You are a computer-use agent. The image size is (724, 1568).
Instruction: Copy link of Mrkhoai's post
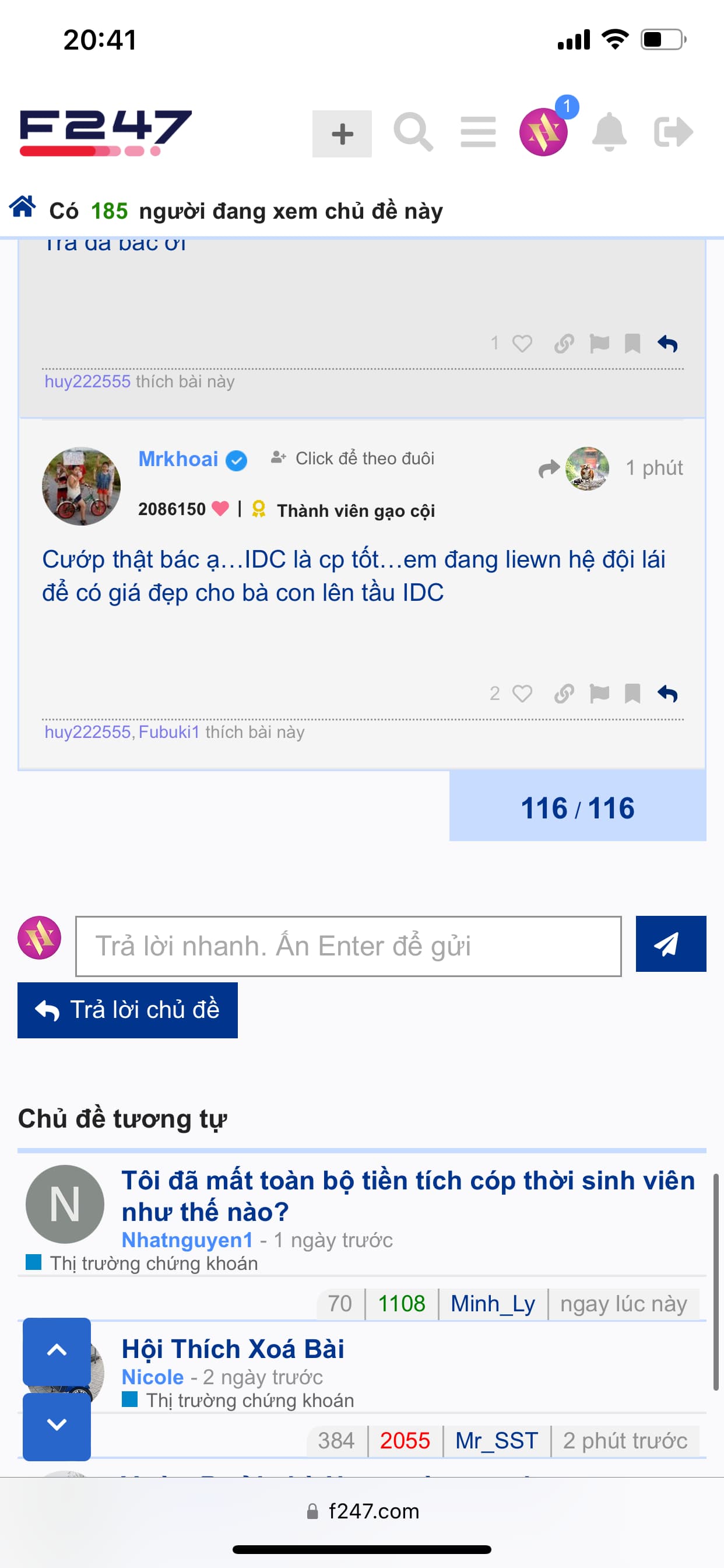coord(564,694)
